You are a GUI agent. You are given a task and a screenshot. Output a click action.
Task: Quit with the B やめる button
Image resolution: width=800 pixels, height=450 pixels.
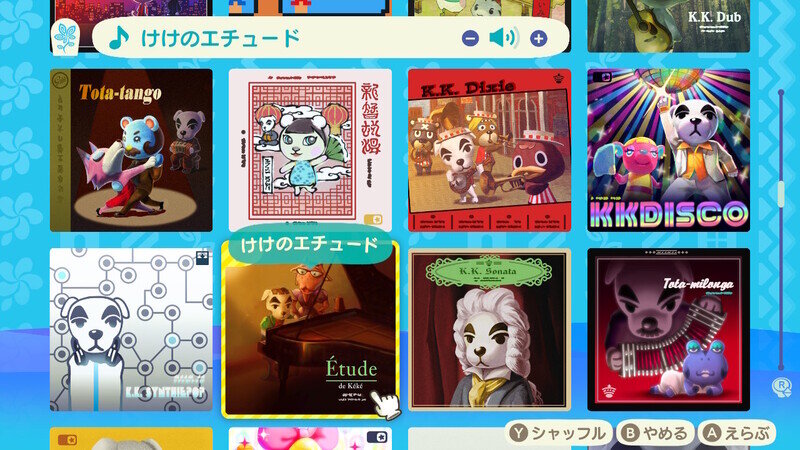655,433
